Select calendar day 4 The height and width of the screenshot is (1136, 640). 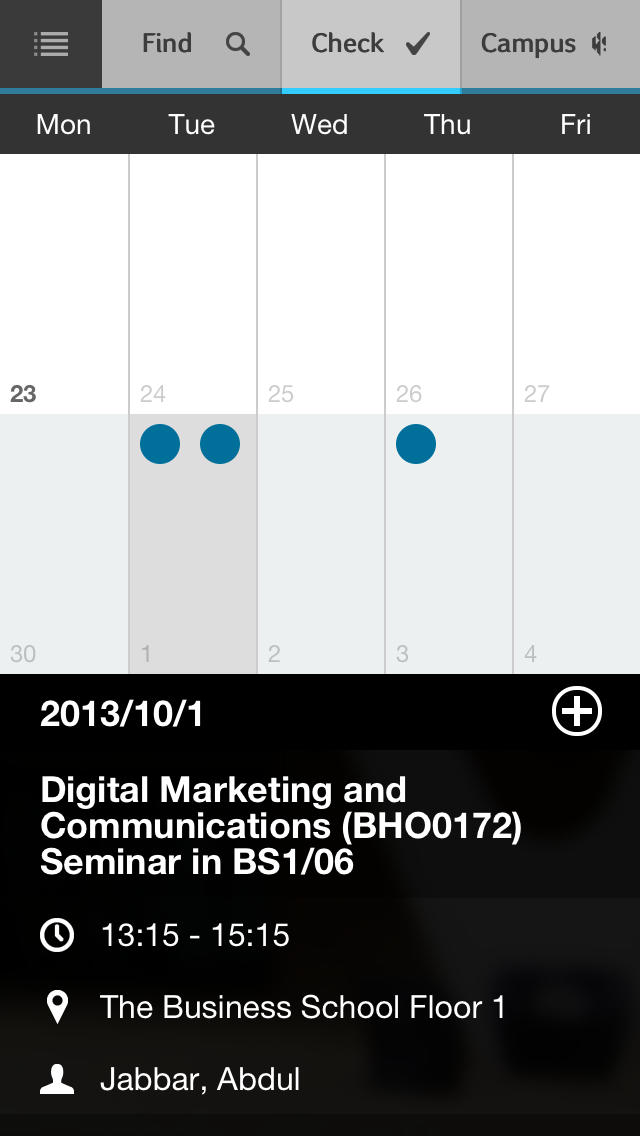click(x=577, y=544)
